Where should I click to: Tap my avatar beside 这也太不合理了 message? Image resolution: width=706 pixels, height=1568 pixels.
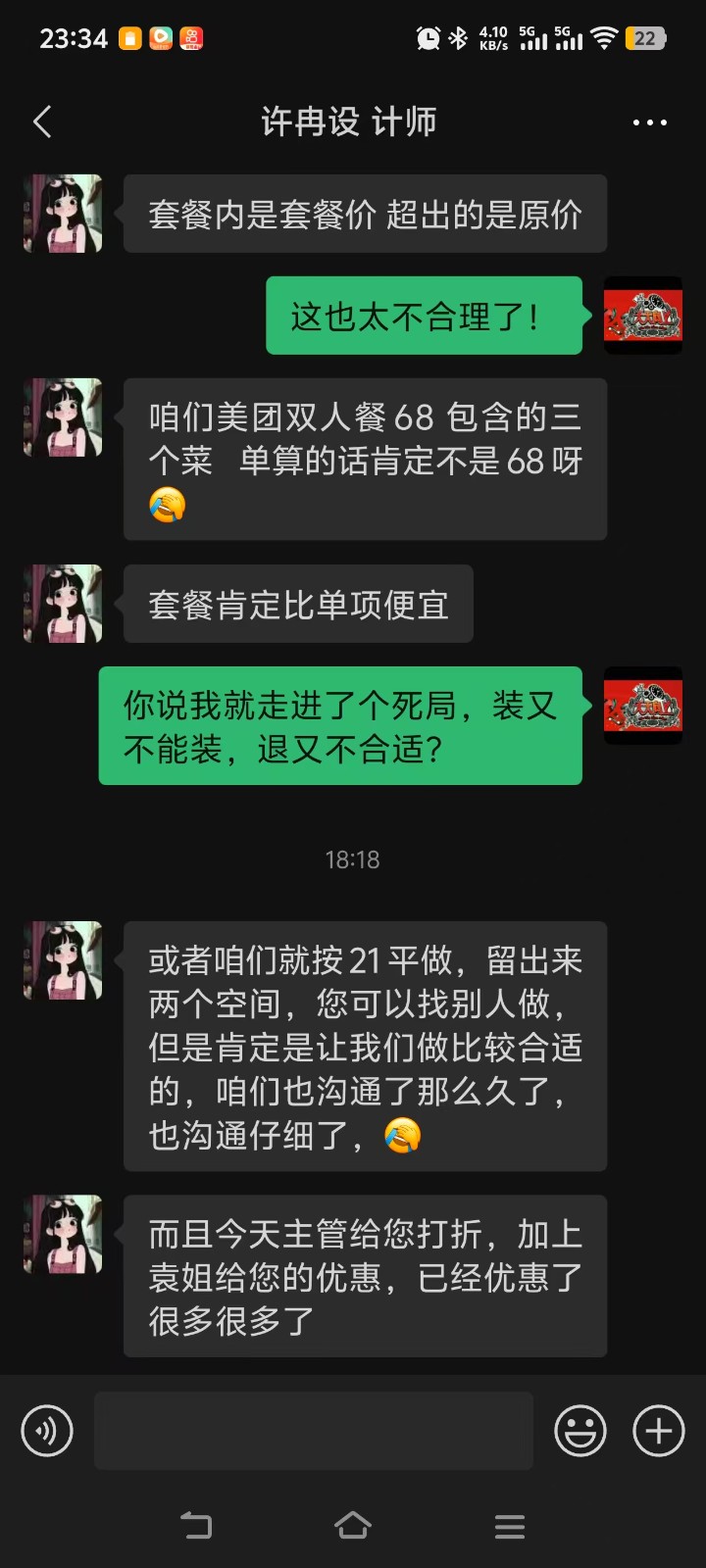(x=642, y=316)
